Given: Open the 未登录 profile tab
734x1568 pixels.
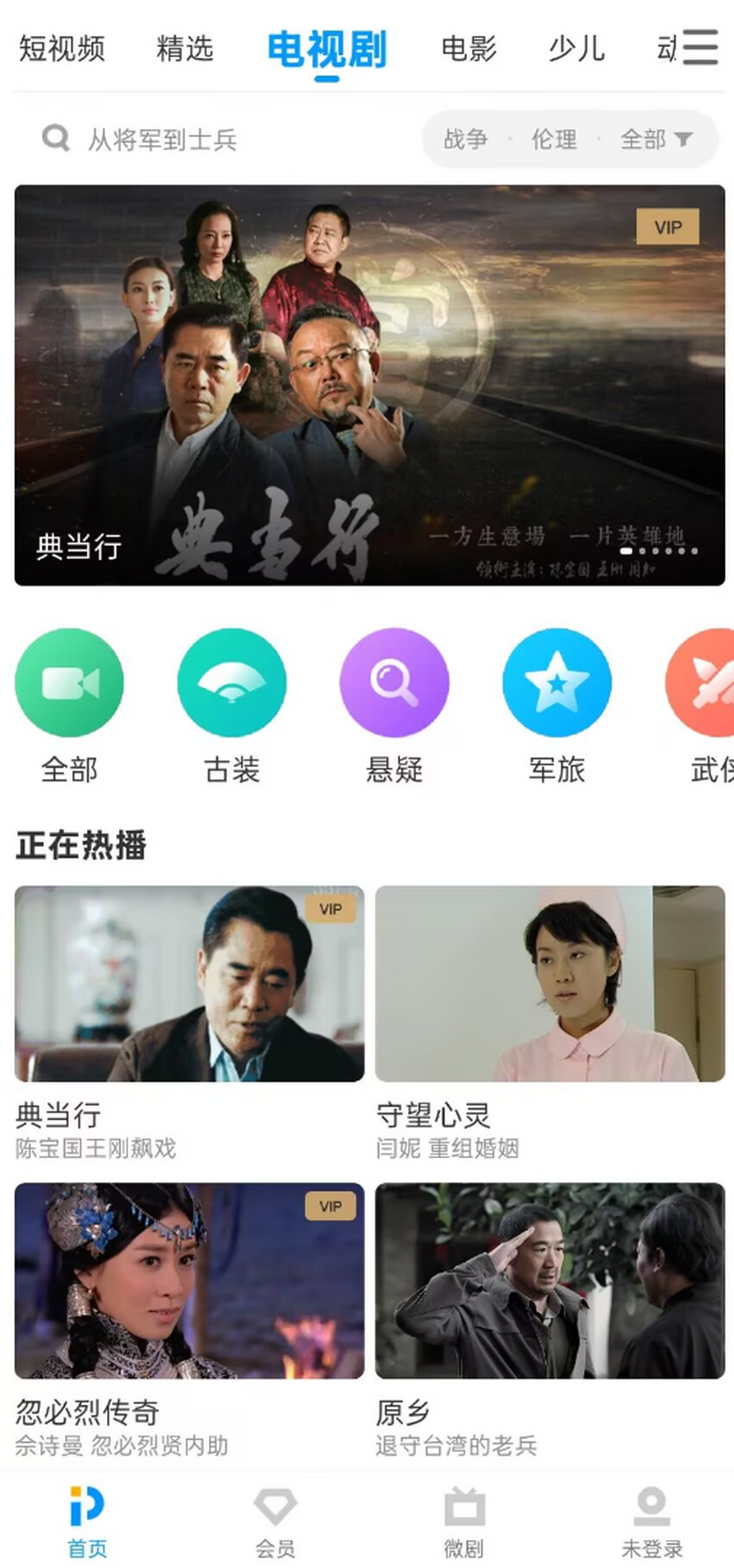Looking at the screenshot, I should click(x=651, y=1521).
